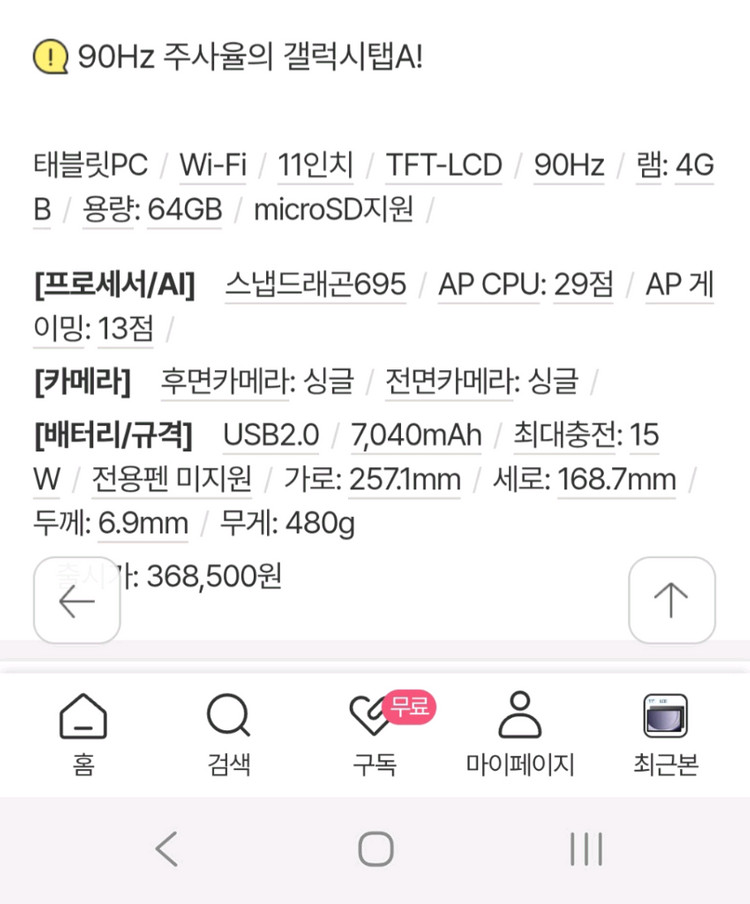
Task: Tap the Wi-Fi spec link
Action: (x=212, y=165)
